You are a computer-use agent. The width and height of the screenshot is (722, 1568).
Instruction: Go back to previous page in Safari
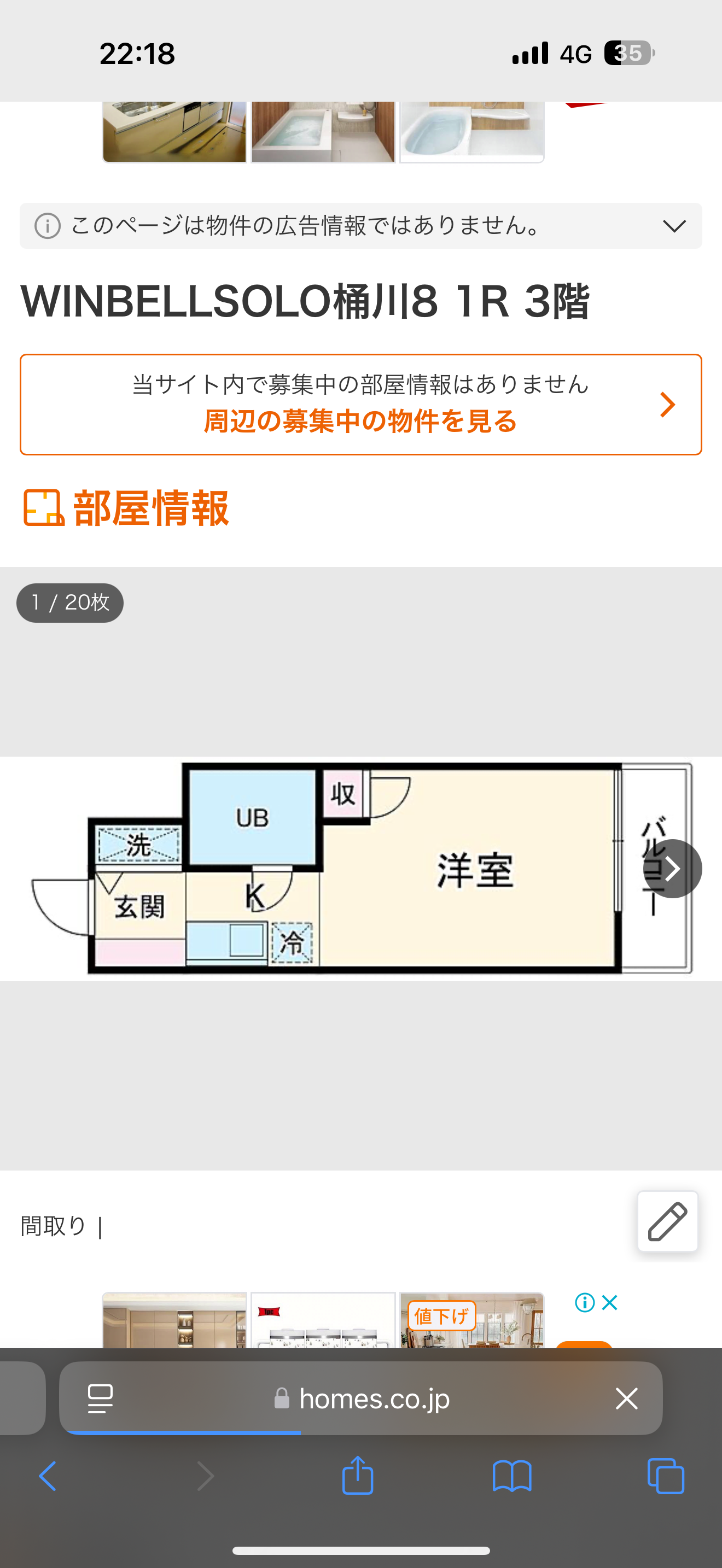coord(48,1476)
